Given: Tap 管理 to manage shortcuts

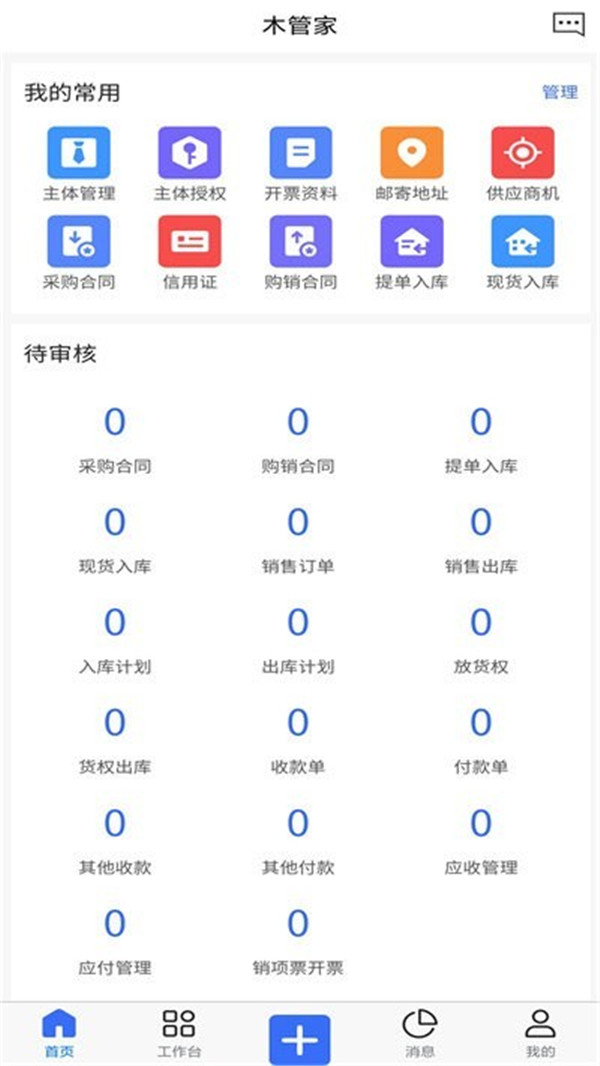Looking at the screenshot, I should coord(559,93).
